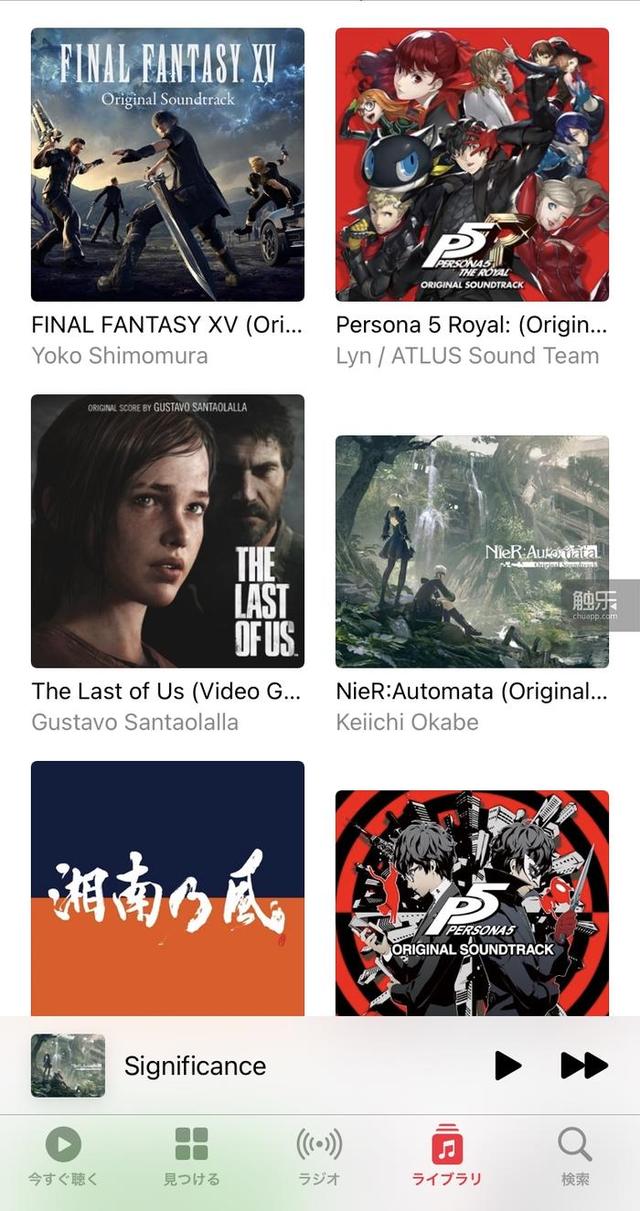Open the Persona 5 Original Soundtrack album
Screen dimensions: 640x1211
point(472,902)
